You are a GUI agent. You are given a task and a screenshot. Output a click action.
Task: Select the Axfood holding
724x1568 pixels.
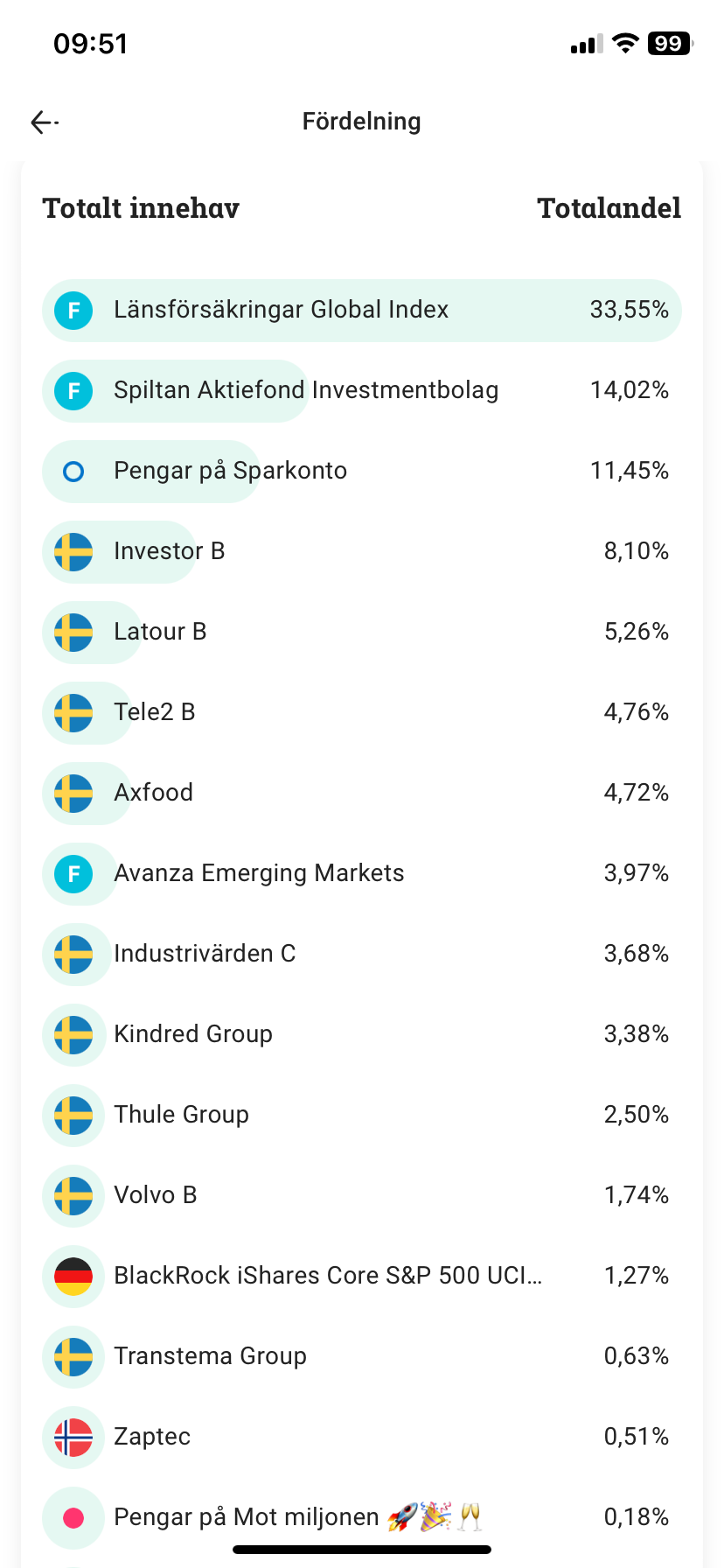coord(361,793)
